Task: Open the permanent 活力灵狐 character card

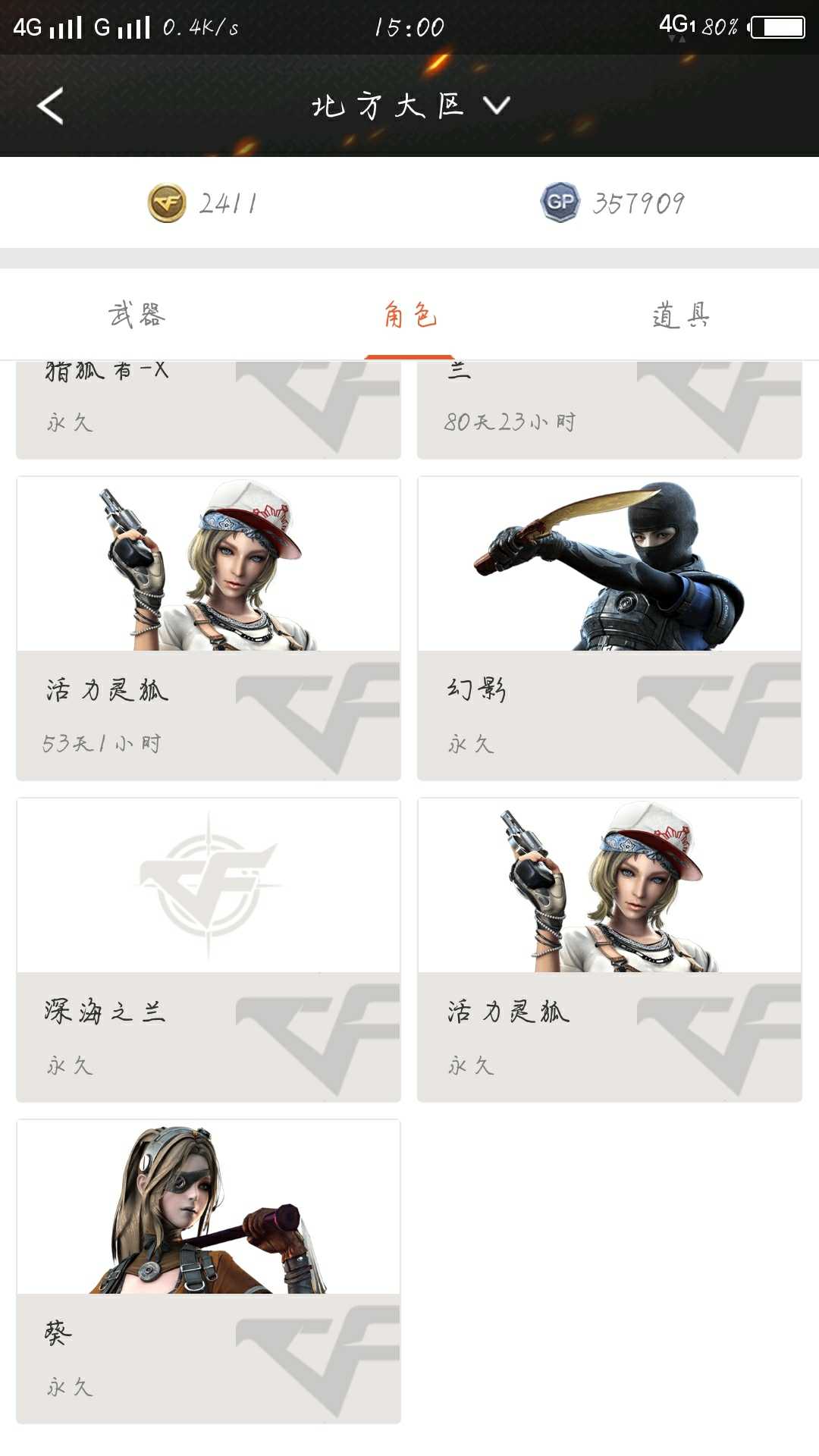Action: (x=610, y=949)
